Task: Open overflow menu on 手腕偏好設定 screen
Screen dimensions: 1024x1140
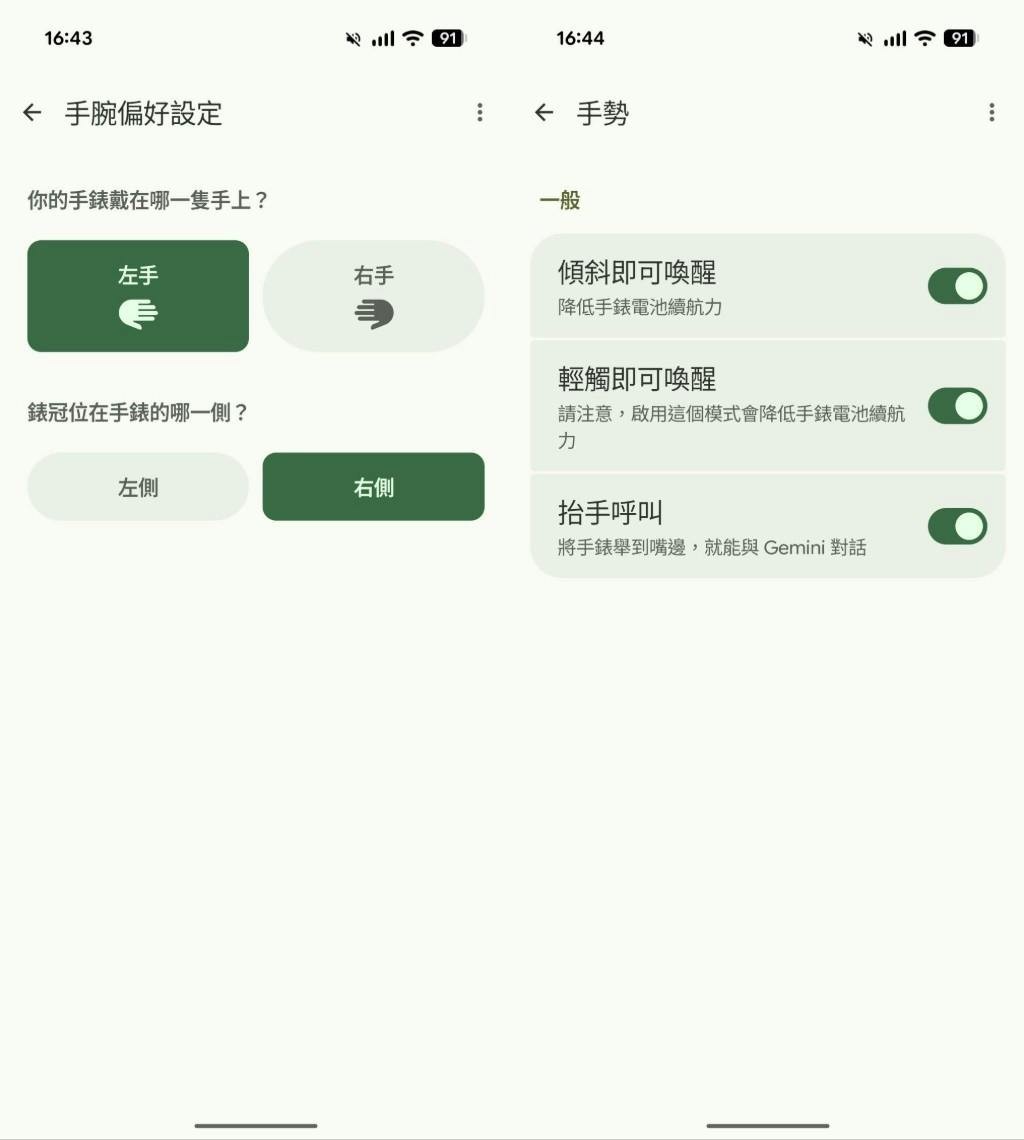Action: point(480,113)
